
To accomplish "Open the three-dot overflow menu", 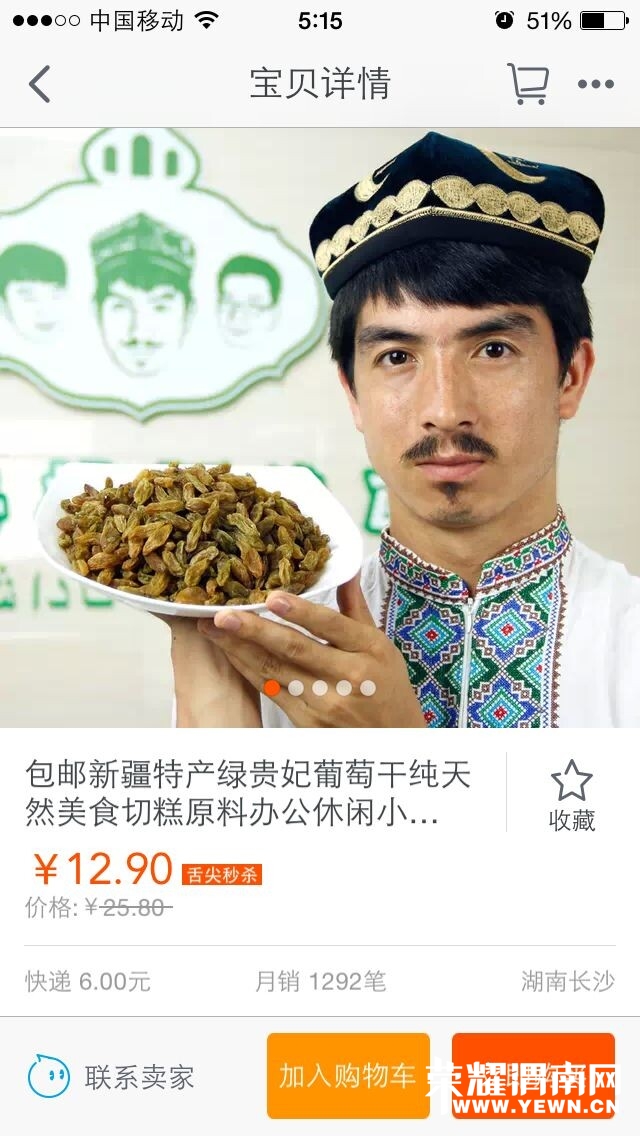I will [x=596, y=85].
